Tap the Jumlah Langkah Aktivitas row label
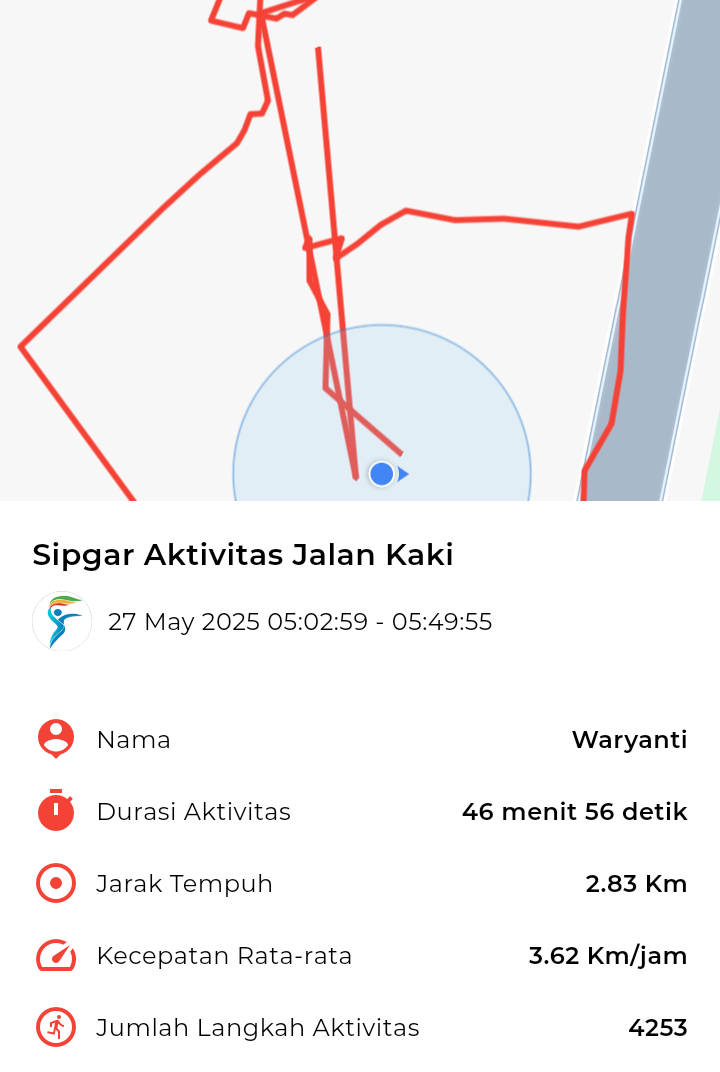 [x=257, y=1027]
